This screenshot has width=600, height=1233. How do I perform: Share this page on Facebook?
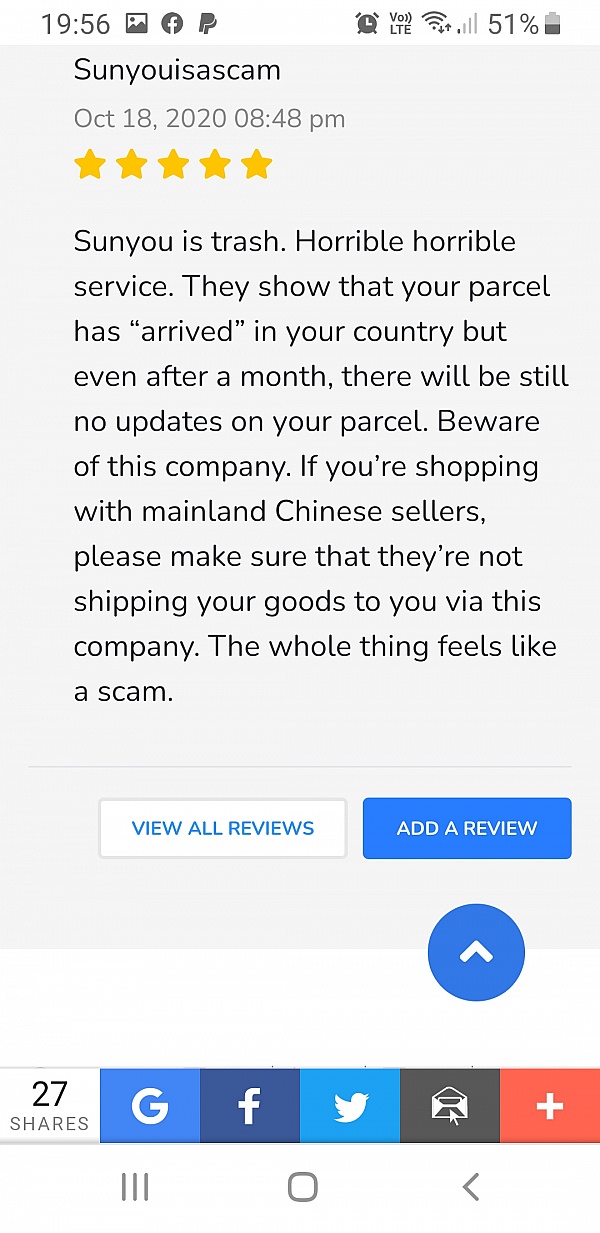[250, 1106]
